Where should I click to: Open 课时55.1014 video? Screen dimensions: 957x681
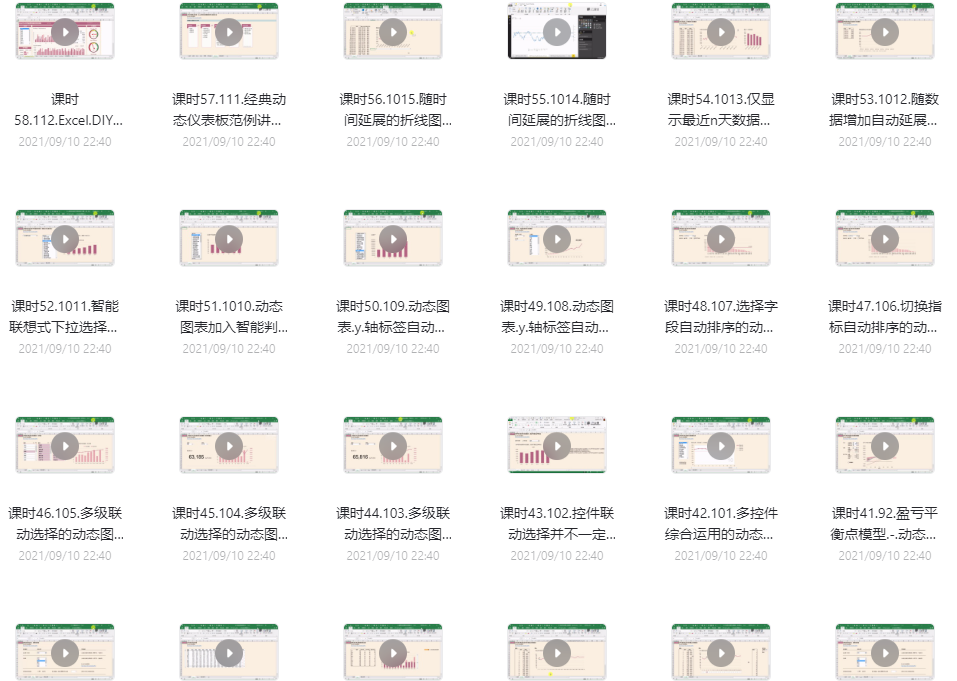(x=557, y=31)
